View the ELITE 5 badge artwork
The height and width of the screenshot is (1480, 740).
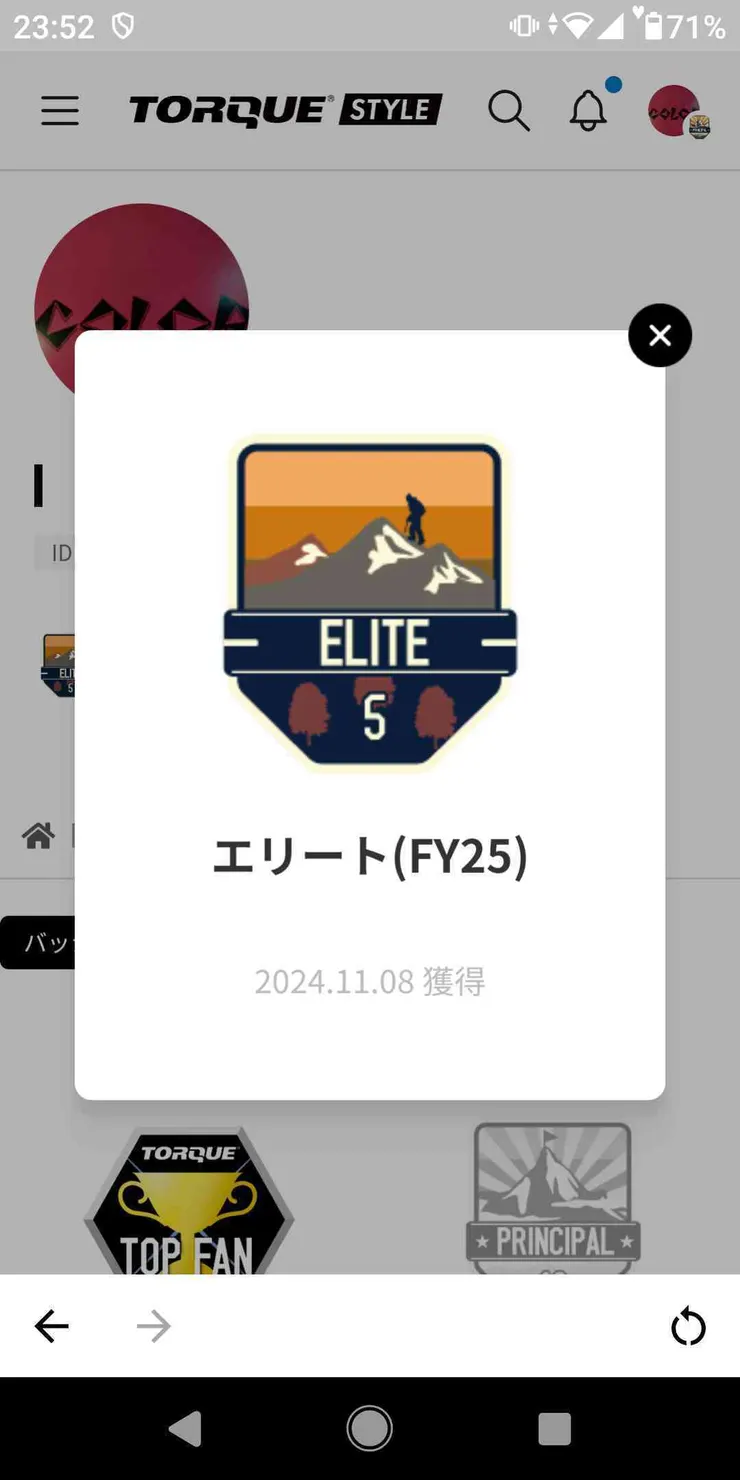(x=369, y=602)
